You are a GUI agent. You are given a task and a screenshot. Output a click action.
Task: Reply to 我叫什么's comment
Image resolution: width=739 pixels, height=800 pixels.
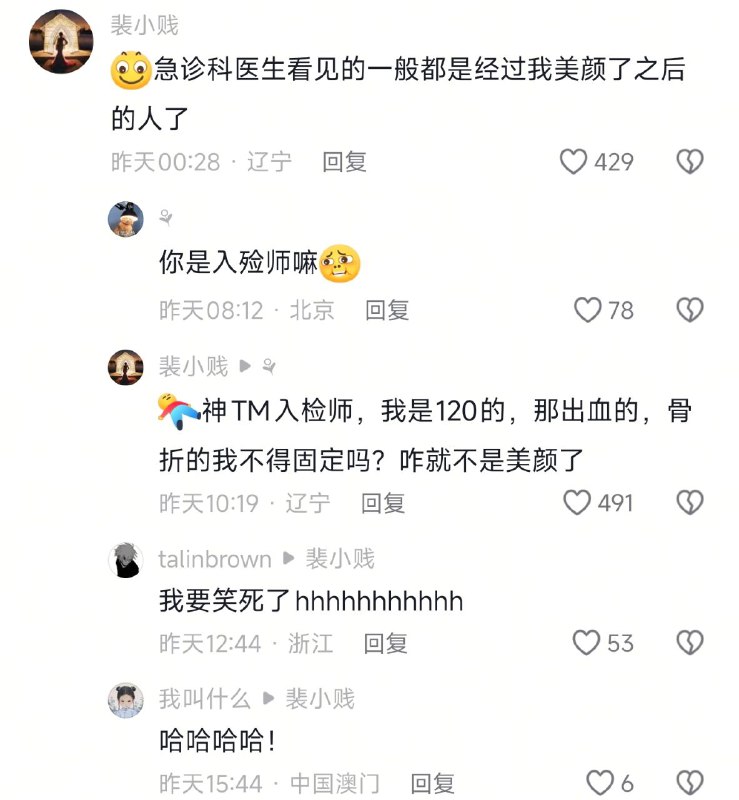coord(433,782)
